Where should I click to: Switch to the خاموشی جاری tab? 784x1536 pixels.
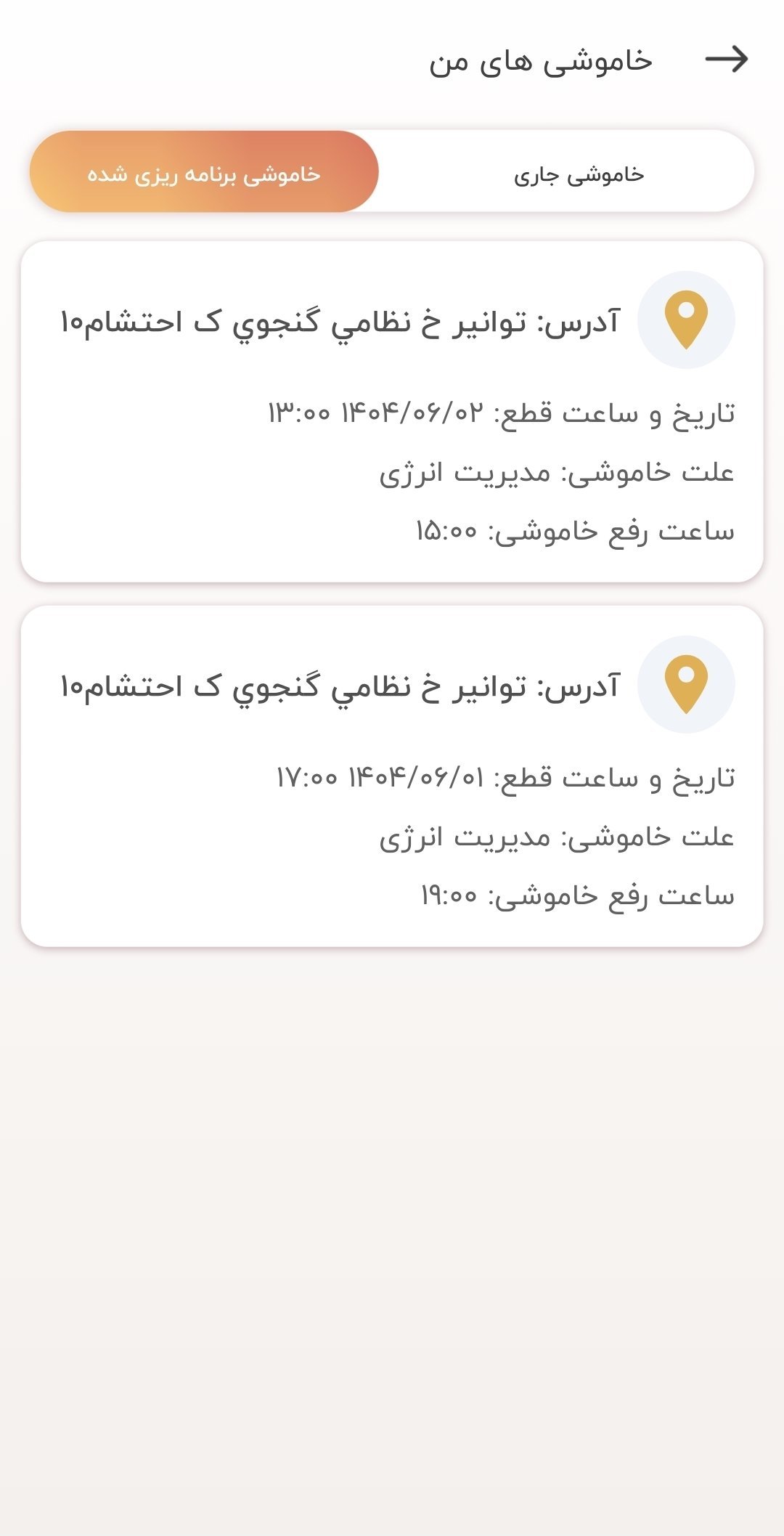[x=579, y=174]
